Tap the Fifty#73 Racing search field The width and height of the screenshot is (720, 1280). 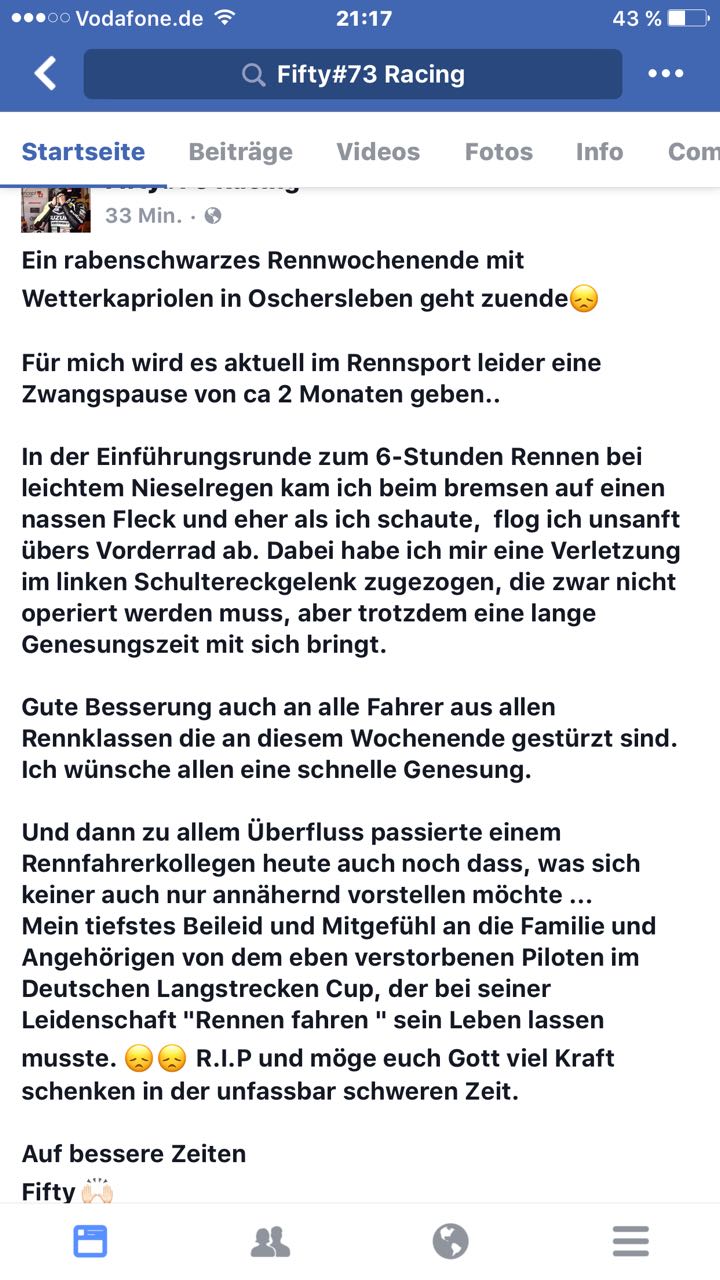(x=353, y=74)
